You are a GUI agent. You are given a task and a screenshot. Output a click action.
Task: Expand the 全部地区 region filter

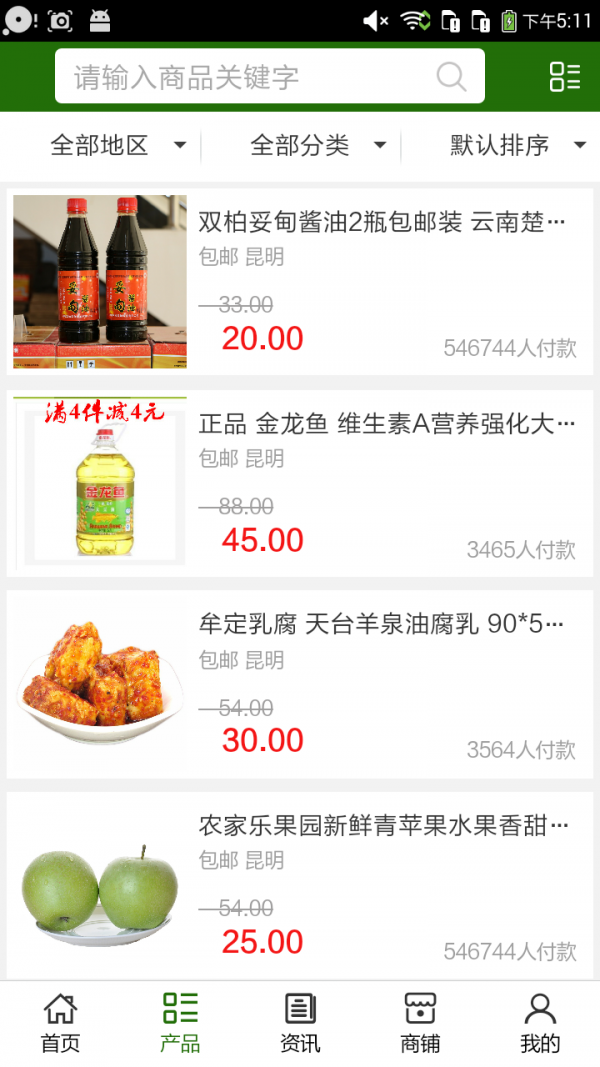[x=118, y=146]
